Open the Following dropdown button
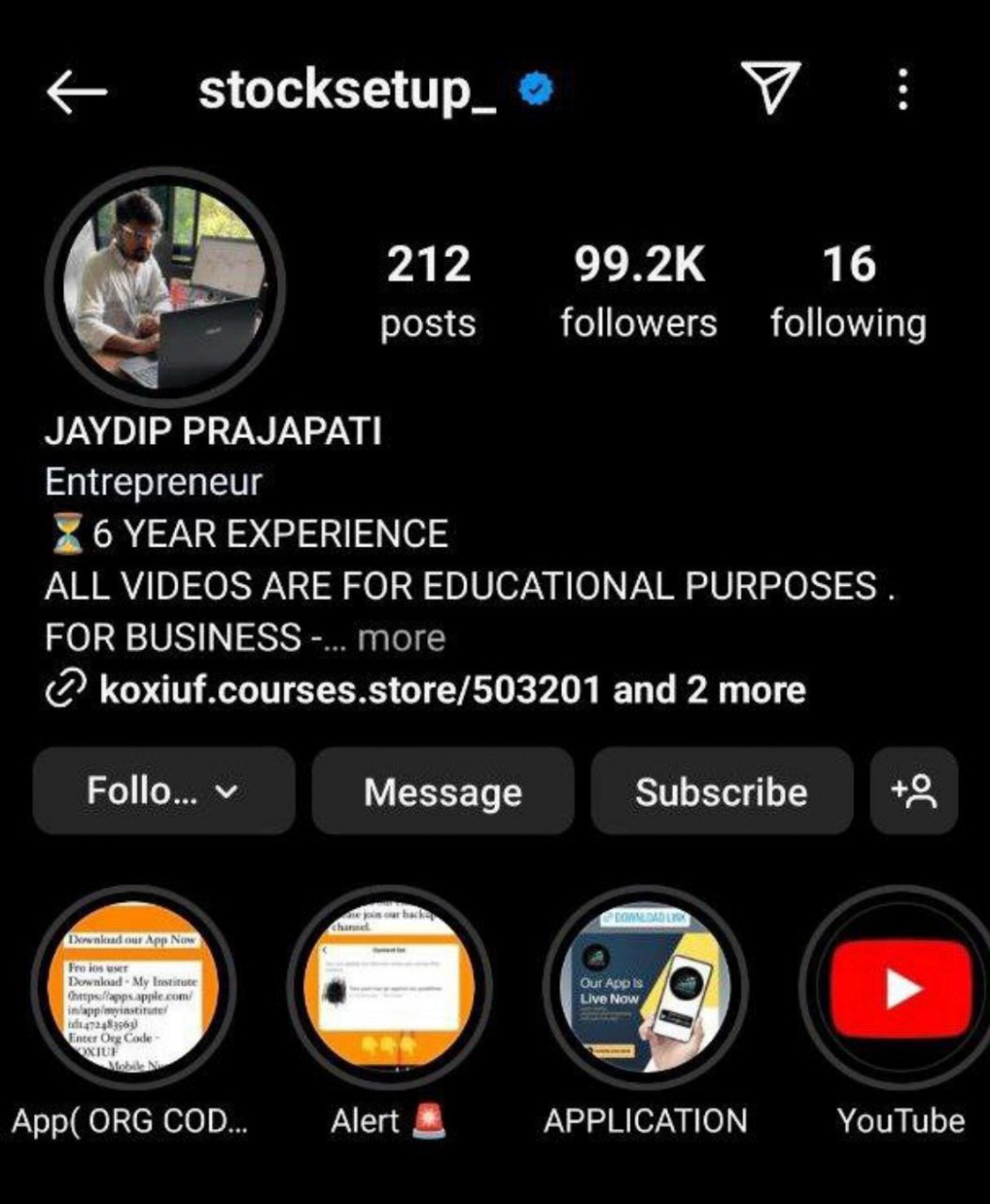The height and width of the screenshot is (1204, 990). [x=164, y=791]
